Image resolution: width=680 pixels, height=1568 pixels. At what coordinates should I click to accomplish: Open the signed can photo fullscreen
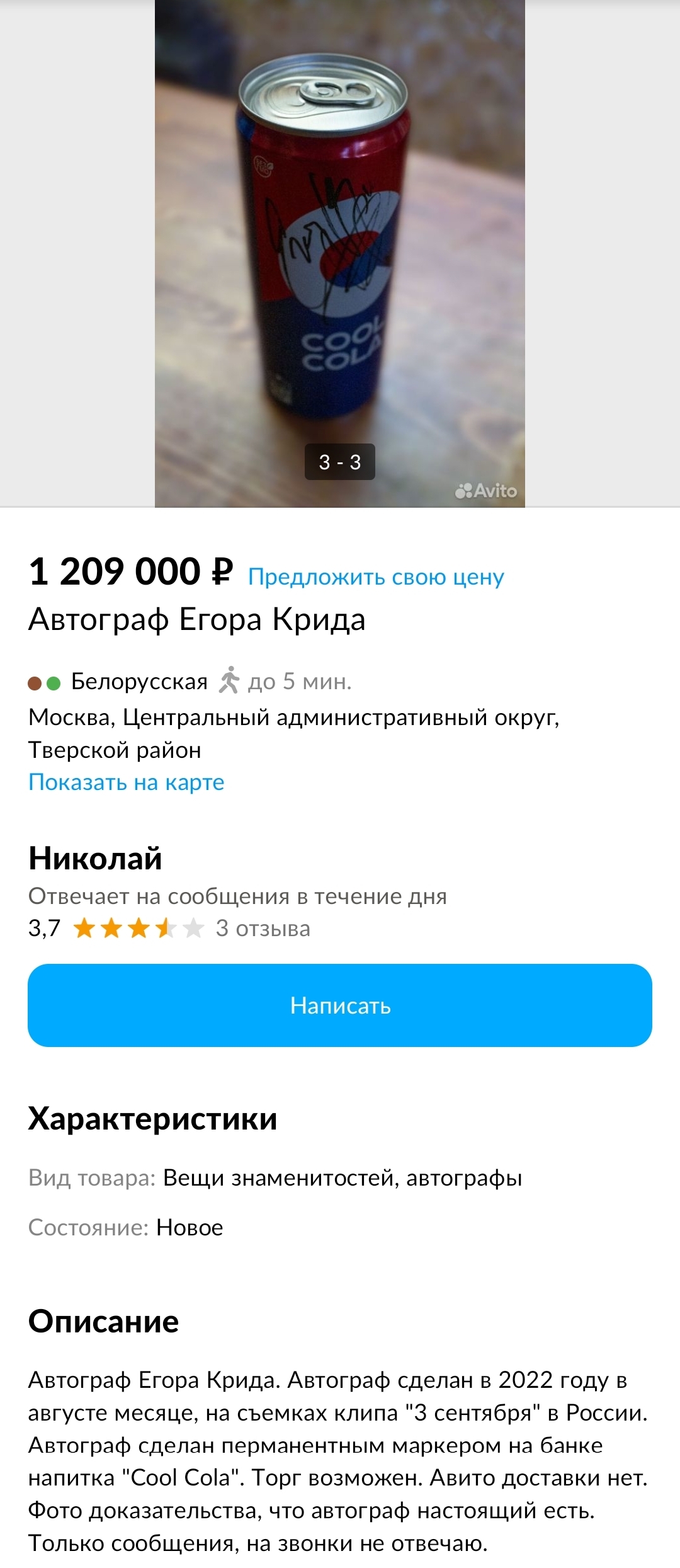[x=340, y=252]
